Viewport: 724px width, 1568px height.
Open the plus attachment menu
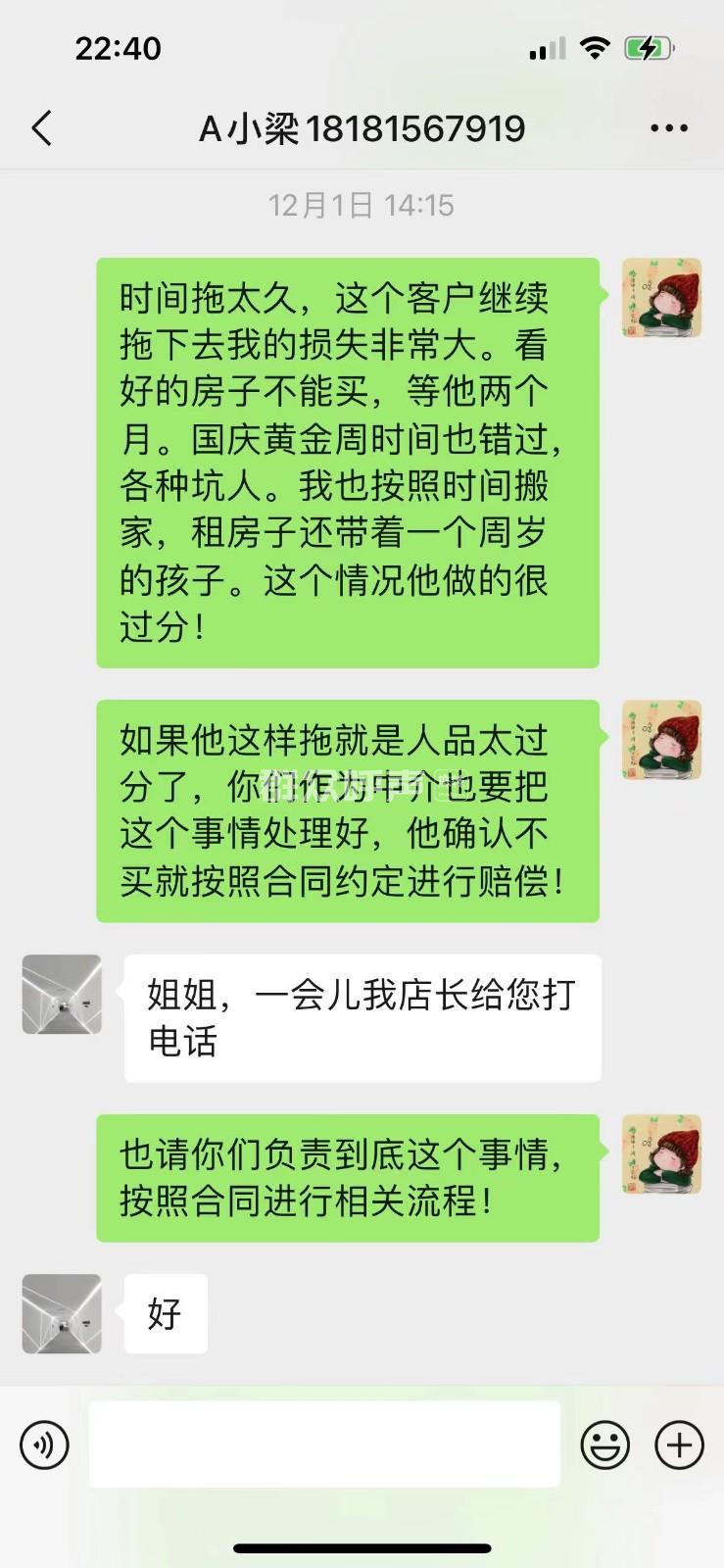pos(679,1445)
